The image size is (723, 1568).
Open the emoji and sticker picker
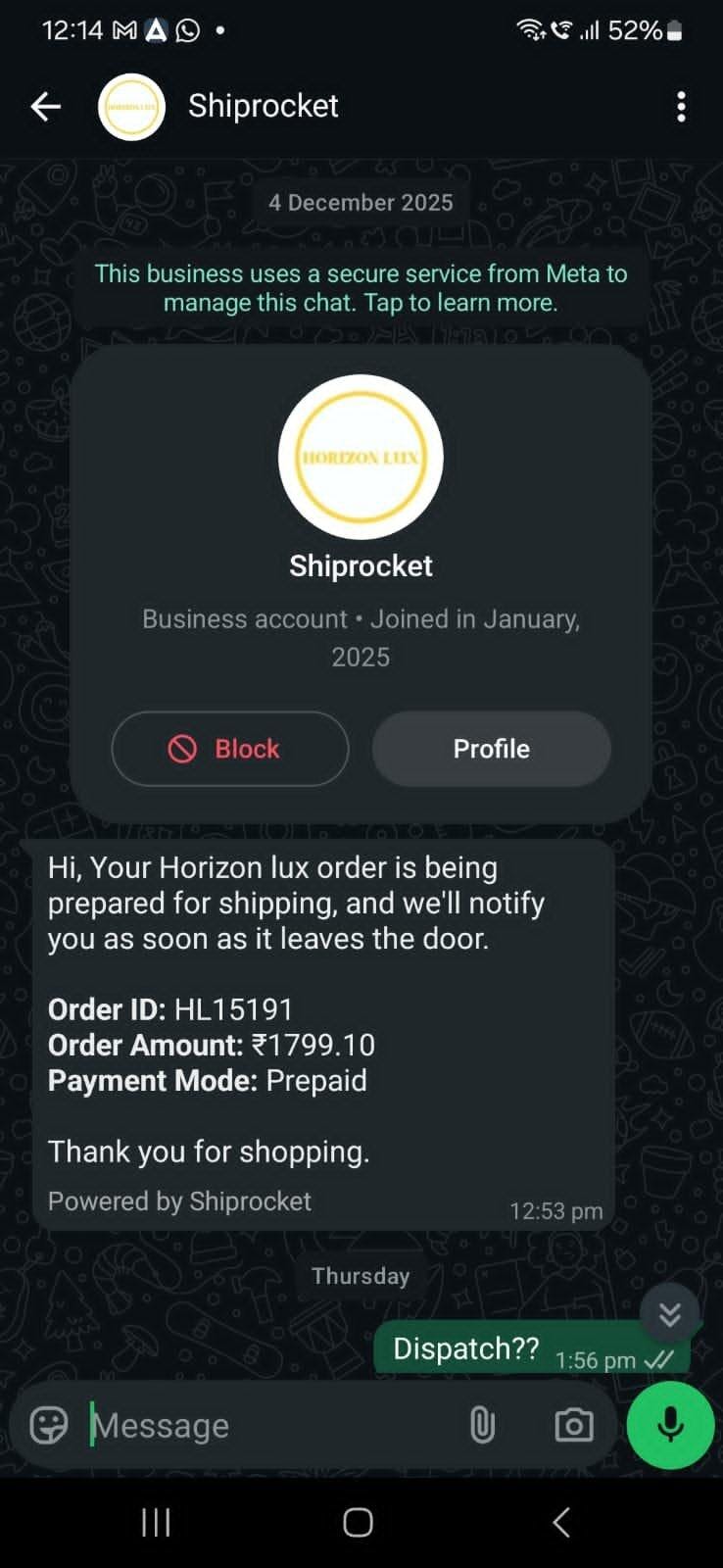[49, 1425]
